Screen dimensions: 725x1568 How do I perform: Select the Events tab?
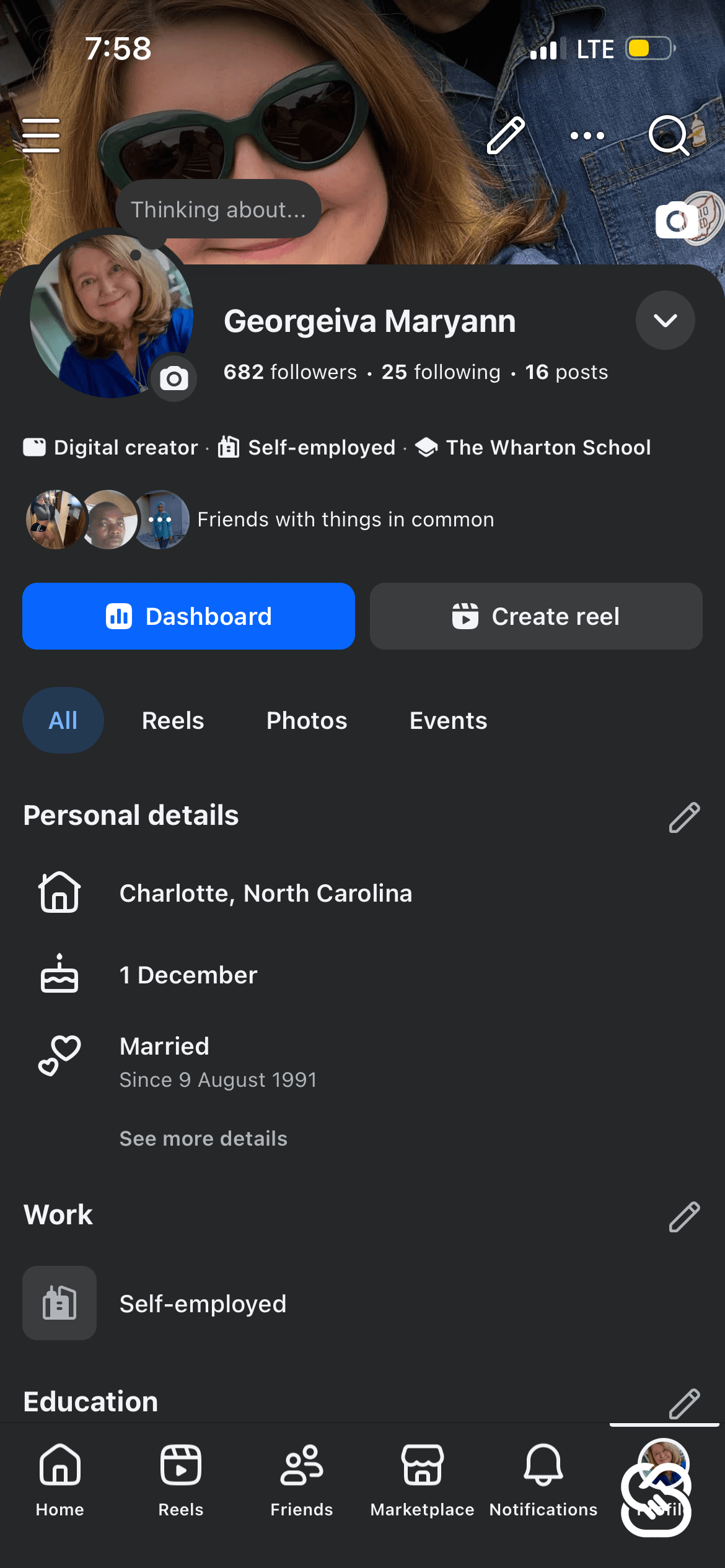point(448,721)
